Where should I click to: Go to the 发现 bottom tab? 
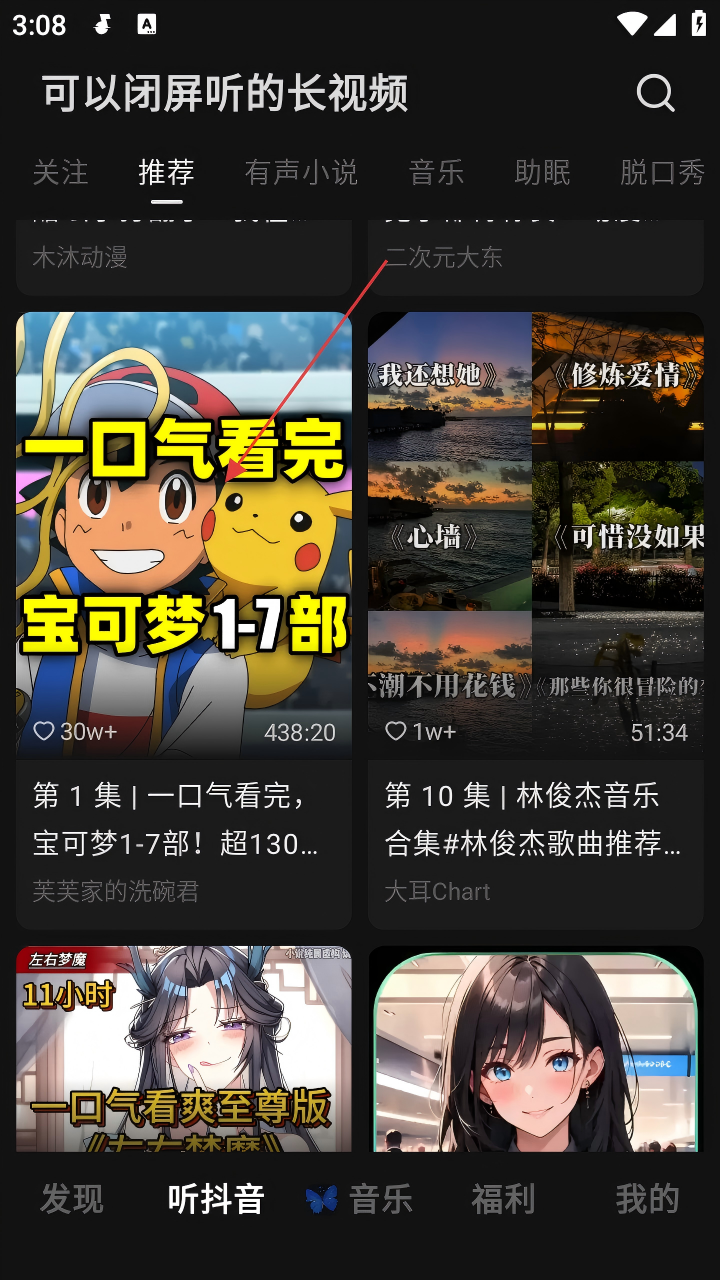point(72,1198)
